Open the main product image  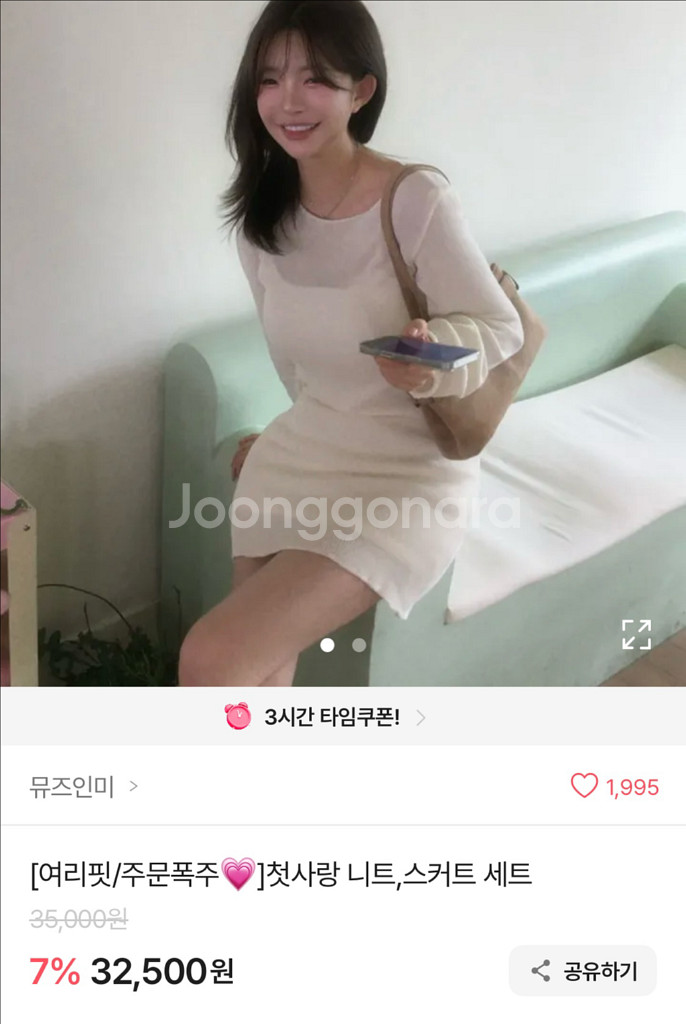pyautogui.click(x=343, y=344)
